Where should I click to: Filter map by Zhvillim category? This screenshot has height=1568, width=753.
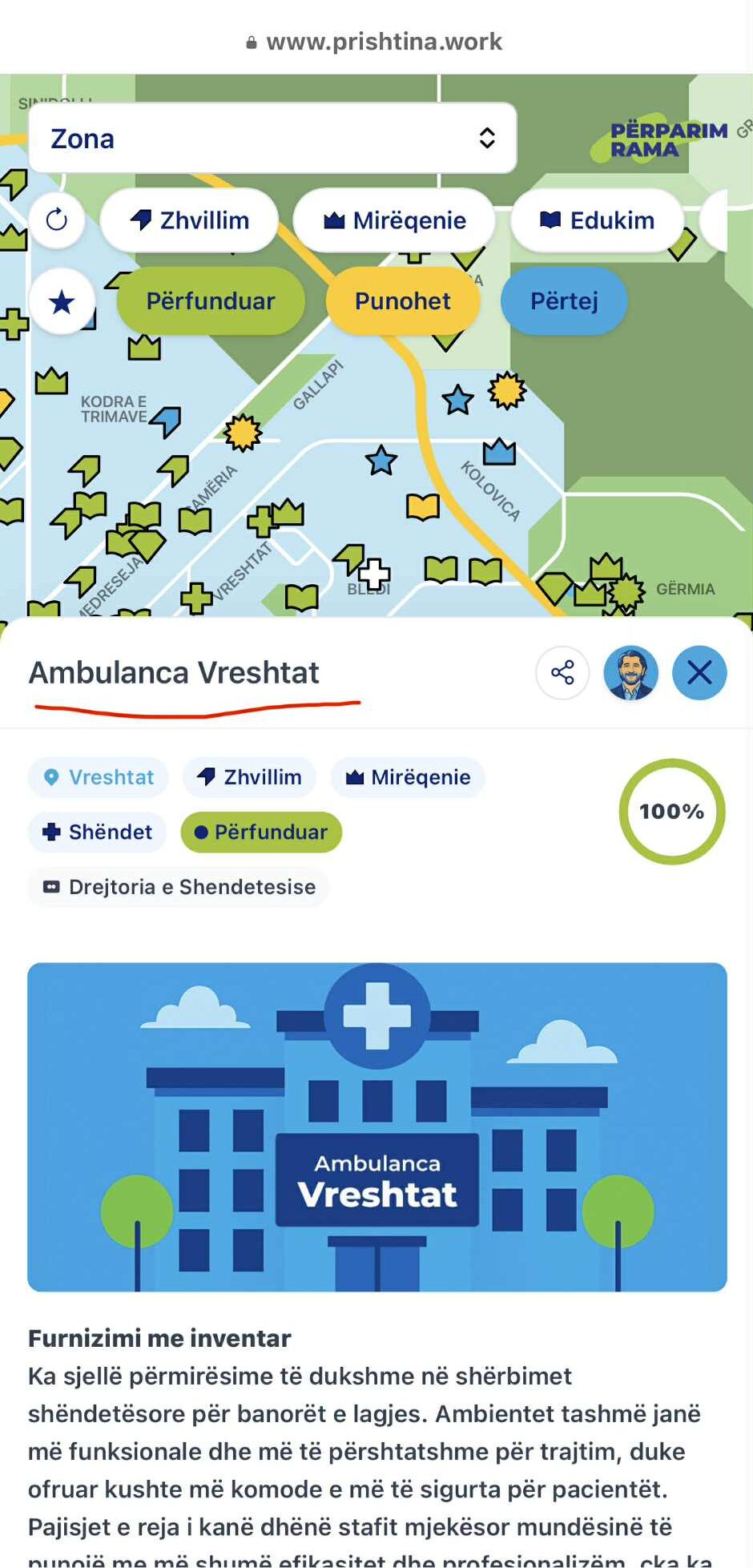[190, 220]
